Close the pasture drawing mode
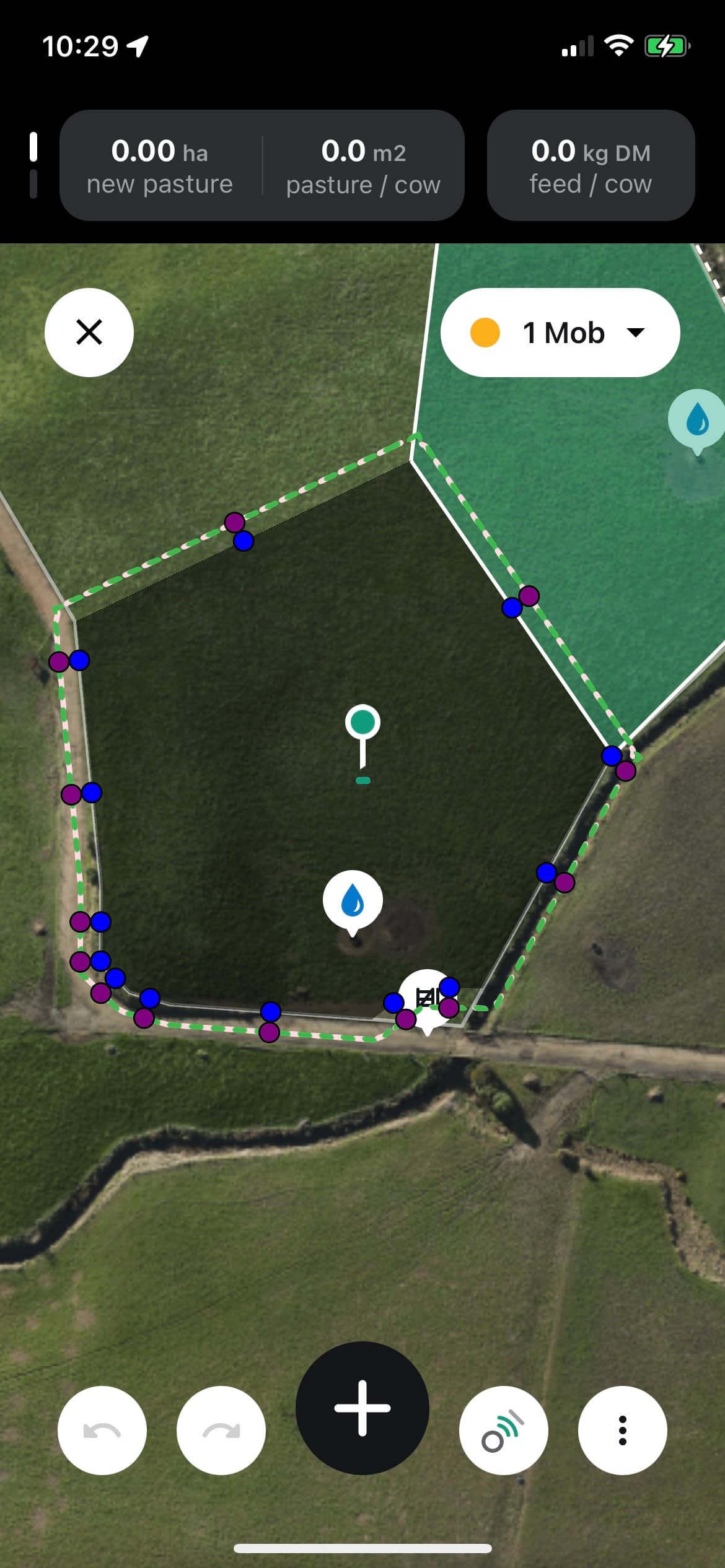This screenshot has height=1568, width=725. (89, 332)
